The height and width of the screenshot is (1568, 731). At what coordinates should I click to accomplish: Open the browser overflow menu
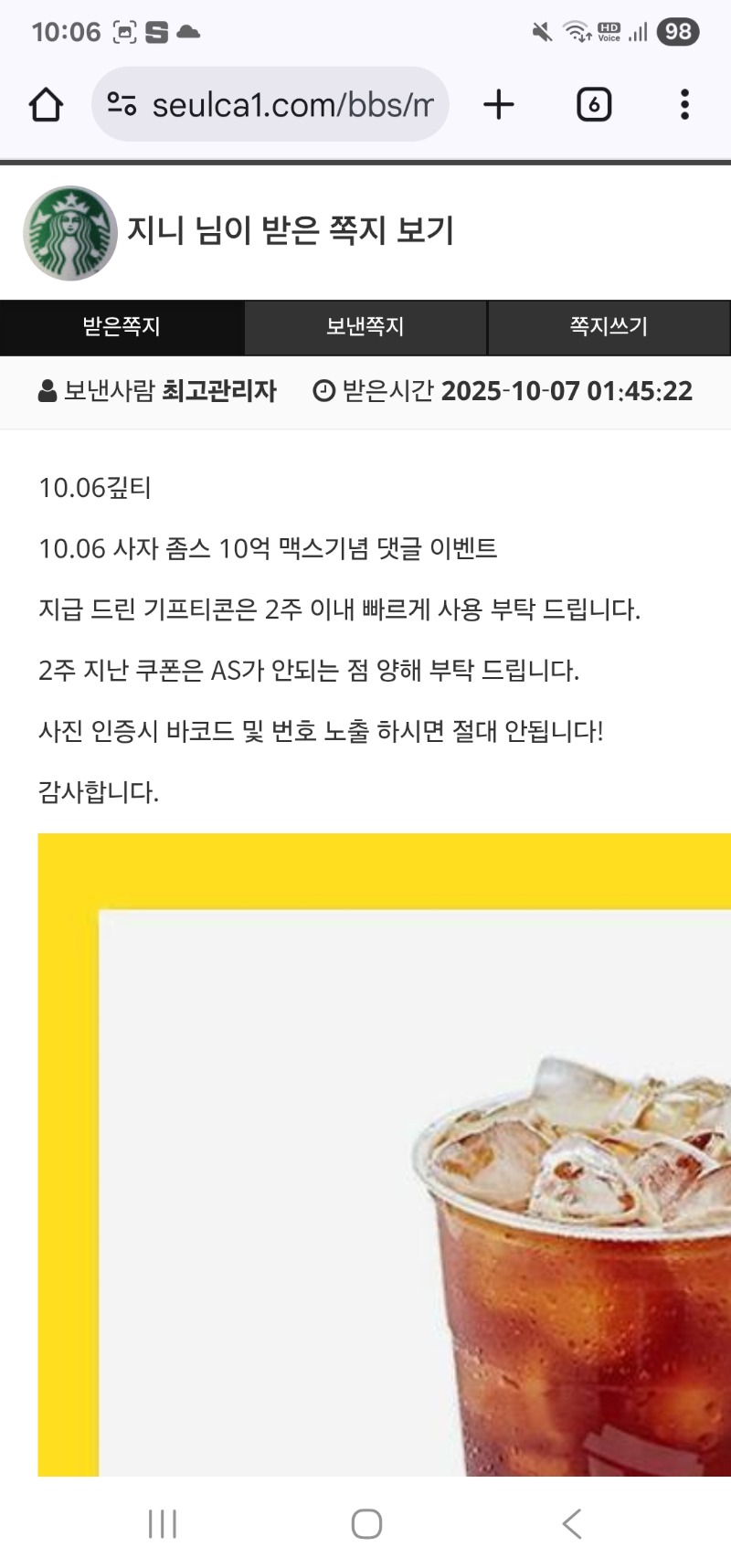(684, 105)
